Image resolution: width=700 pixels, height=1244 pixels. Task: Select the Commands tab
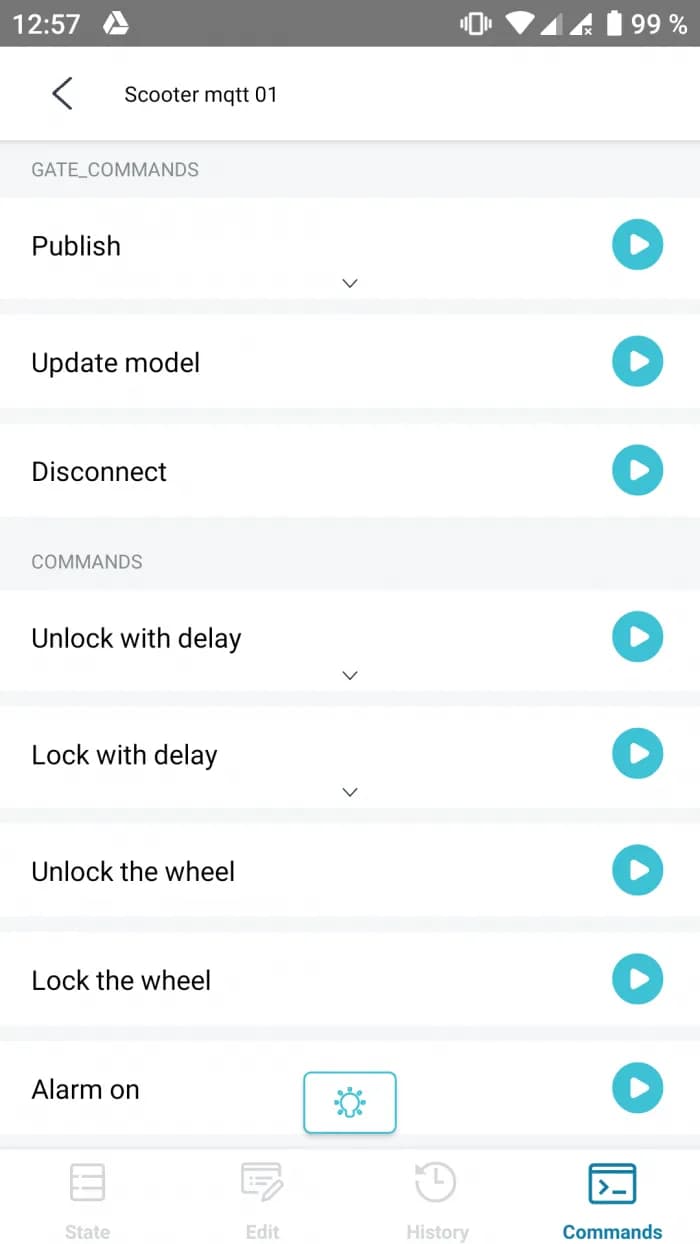612,1200
